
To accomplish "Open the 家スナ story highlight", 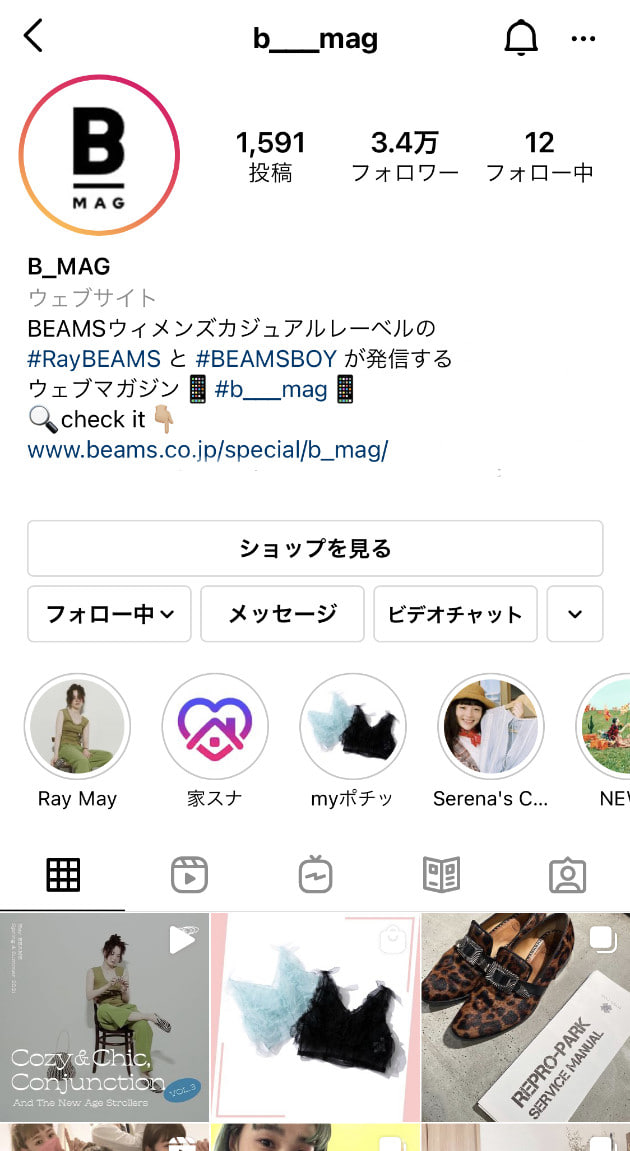I will pos(215,726).
